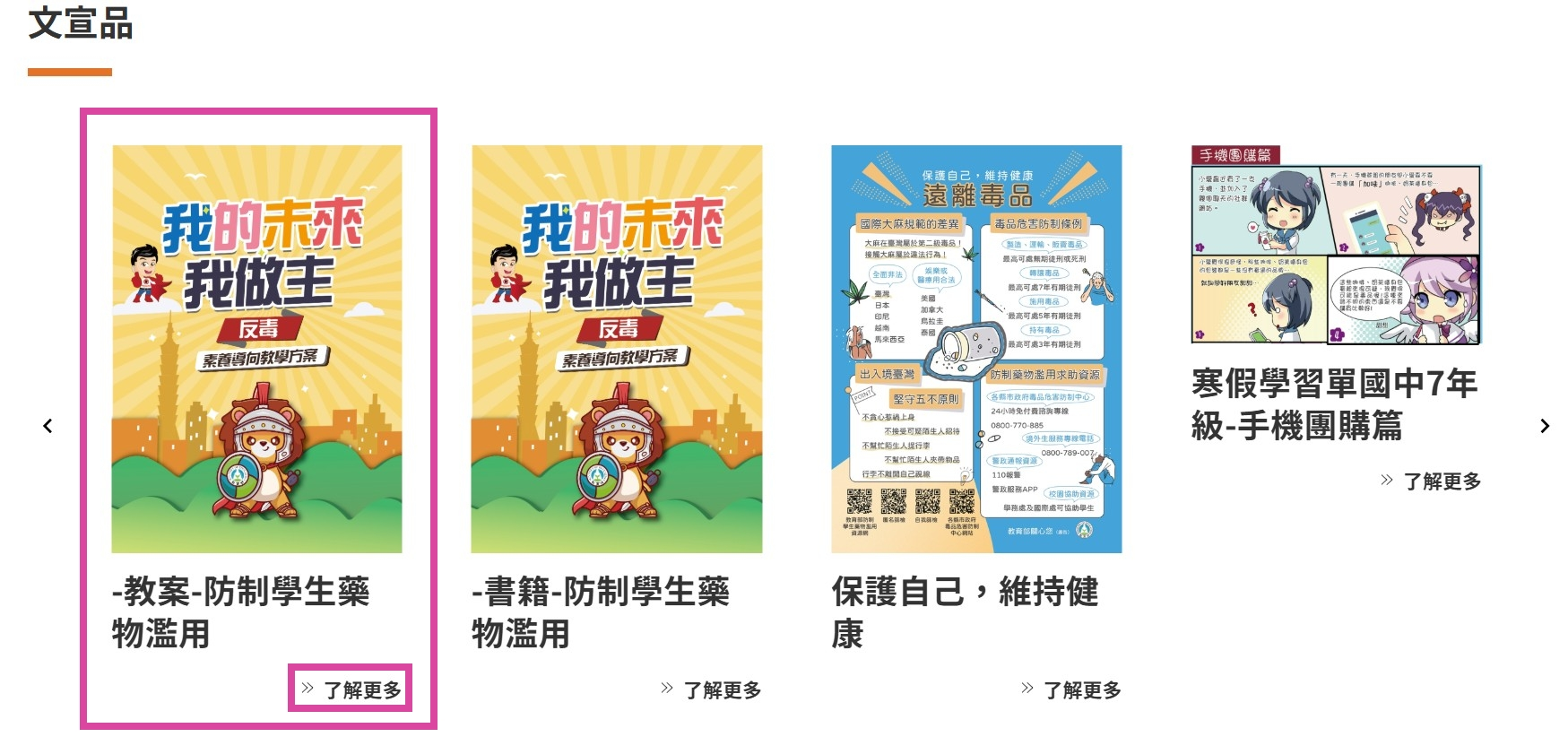Open 了解更多 under 寒假學習單國中7年級-手機團購篇

(x=1432, y=481)
